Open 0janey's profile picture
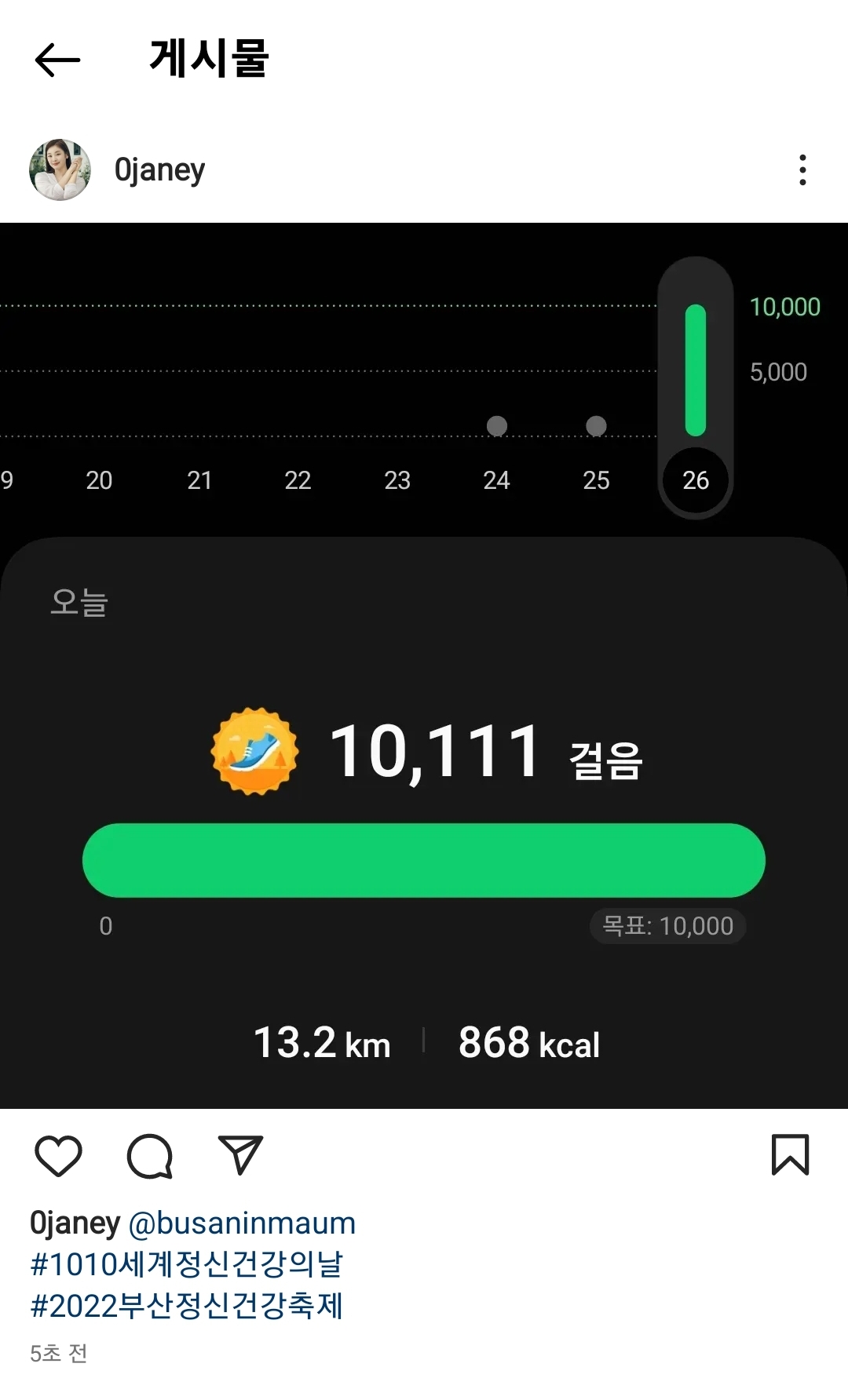 click(x=60, y=170)
